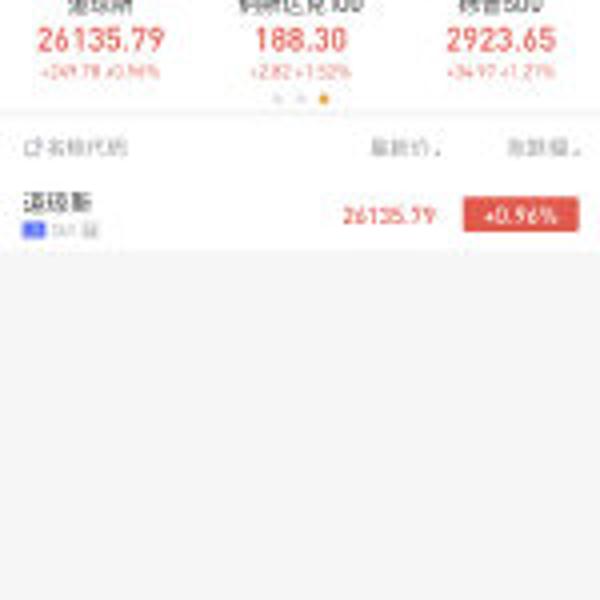This screenshot has height=600, width=600.
Task: Open the index card showing 2923.65
Action: [x=500, y=42]
